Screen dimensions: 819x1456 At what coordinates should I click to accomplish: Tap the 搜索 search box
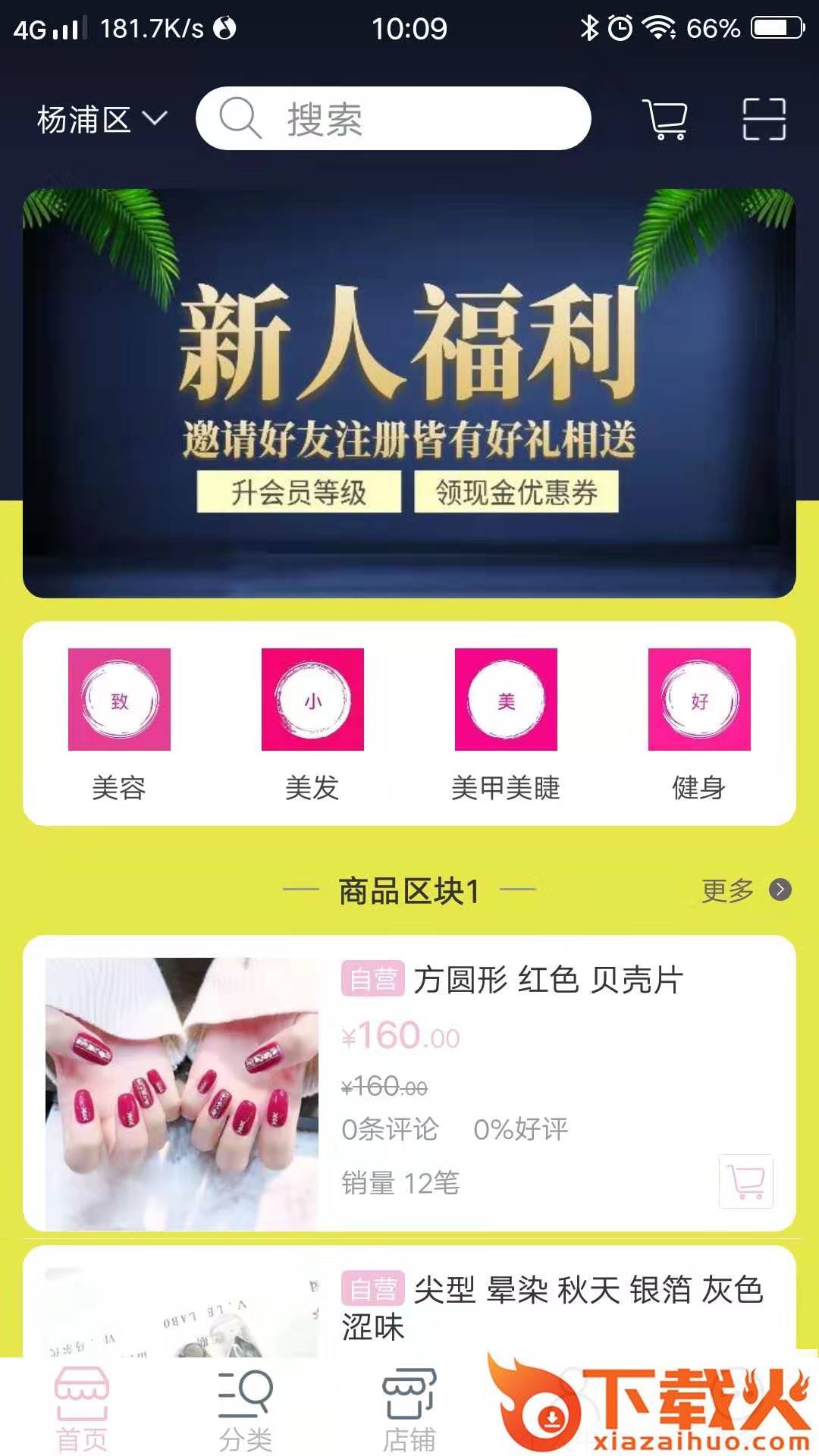pyautogui.click(x=393, y=119)
